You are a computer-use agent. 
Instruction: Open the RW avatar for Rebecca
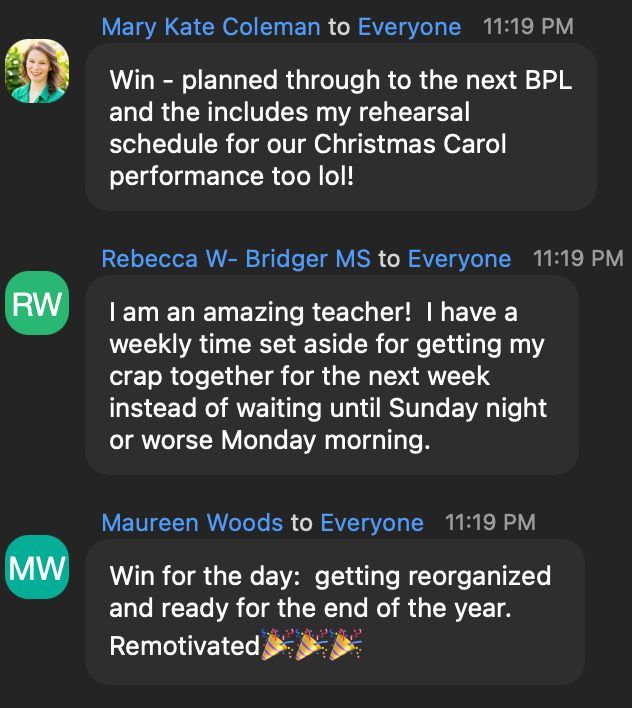(37, 303)
